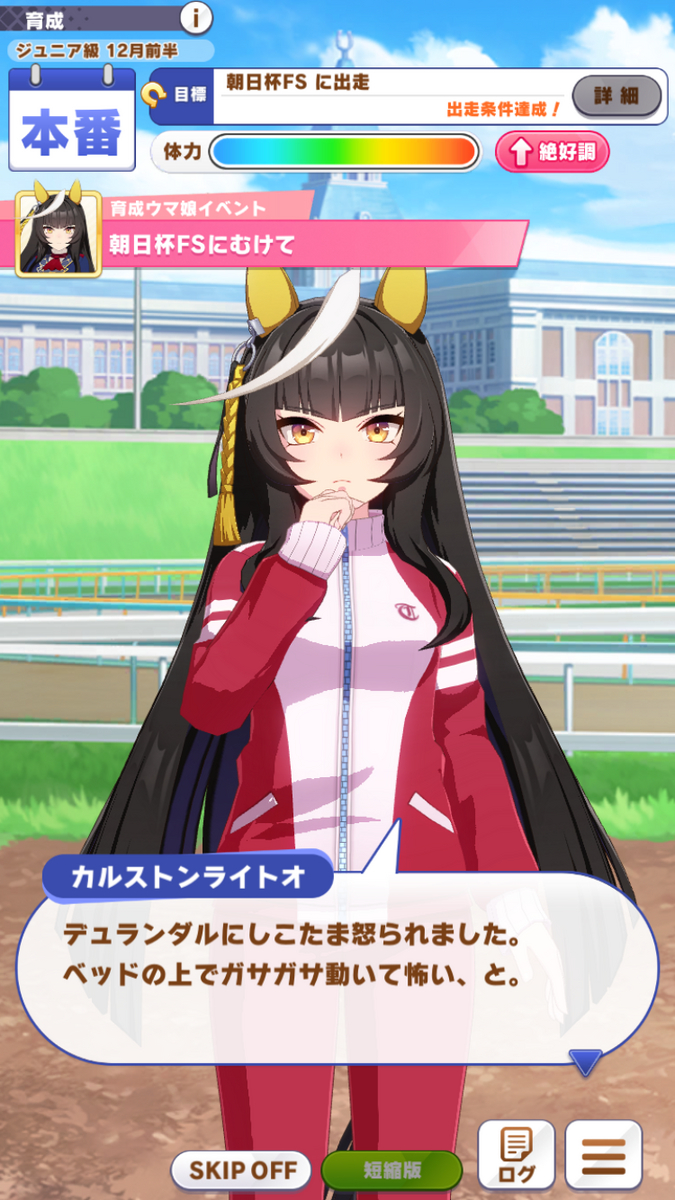The height and width of the screenshot is (1200, 675).
Task: Open the hamburger menu
Action: click(603, 1153)
